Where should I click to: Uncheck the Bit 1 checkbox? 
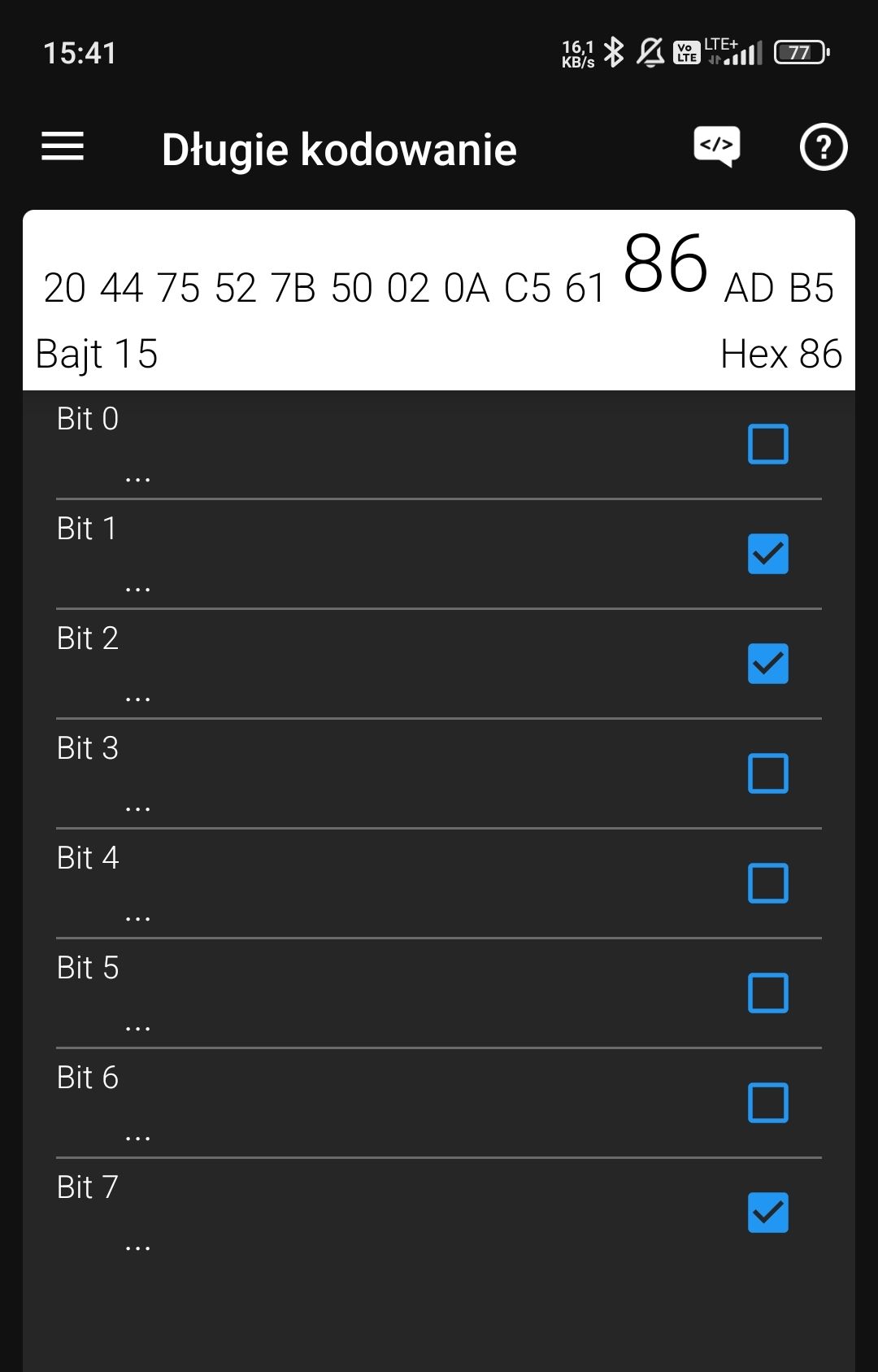pos(767,554)
